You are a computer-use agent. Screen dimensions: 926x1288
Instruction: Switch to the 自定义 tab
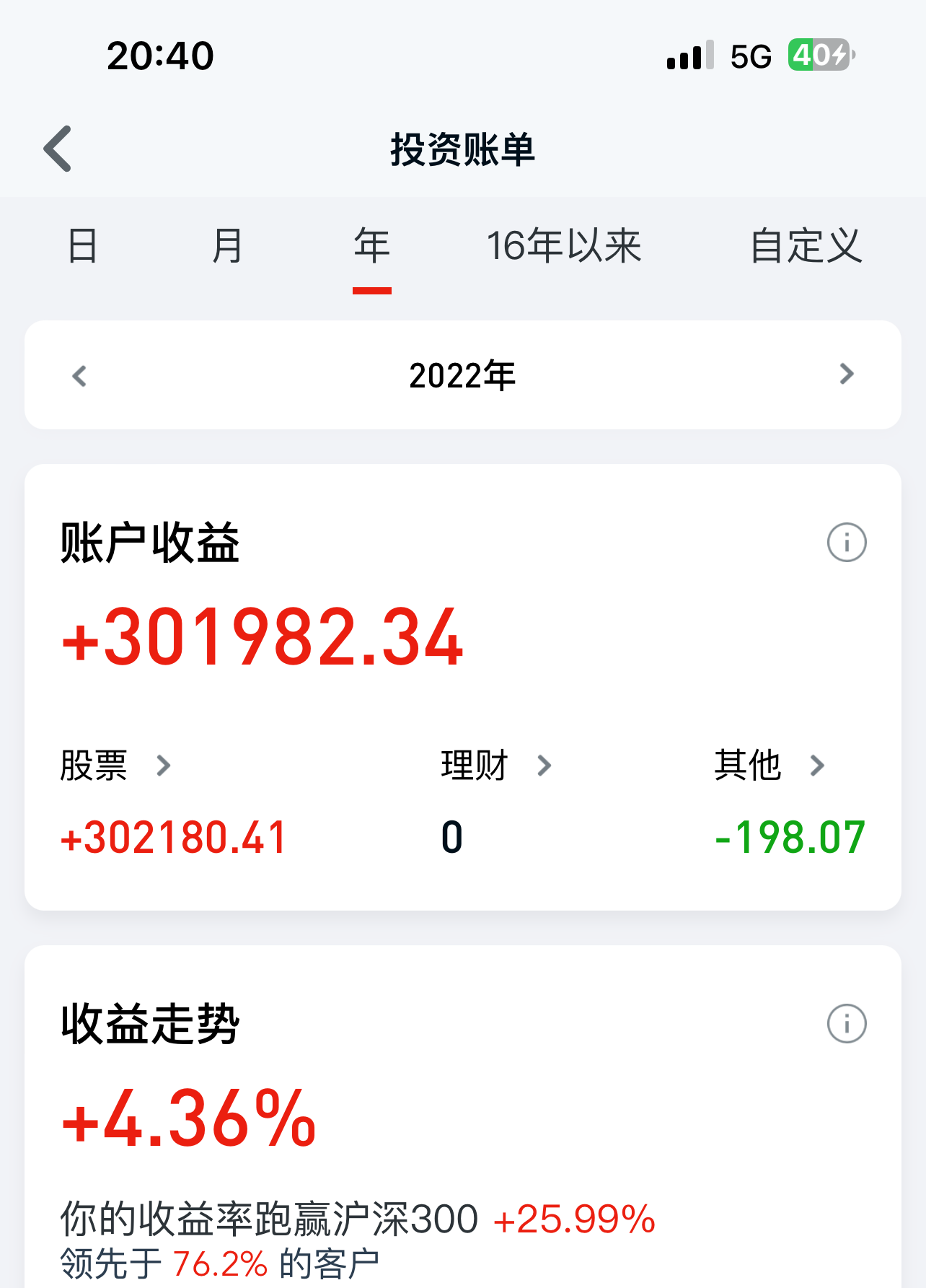(x=806, y=246)
